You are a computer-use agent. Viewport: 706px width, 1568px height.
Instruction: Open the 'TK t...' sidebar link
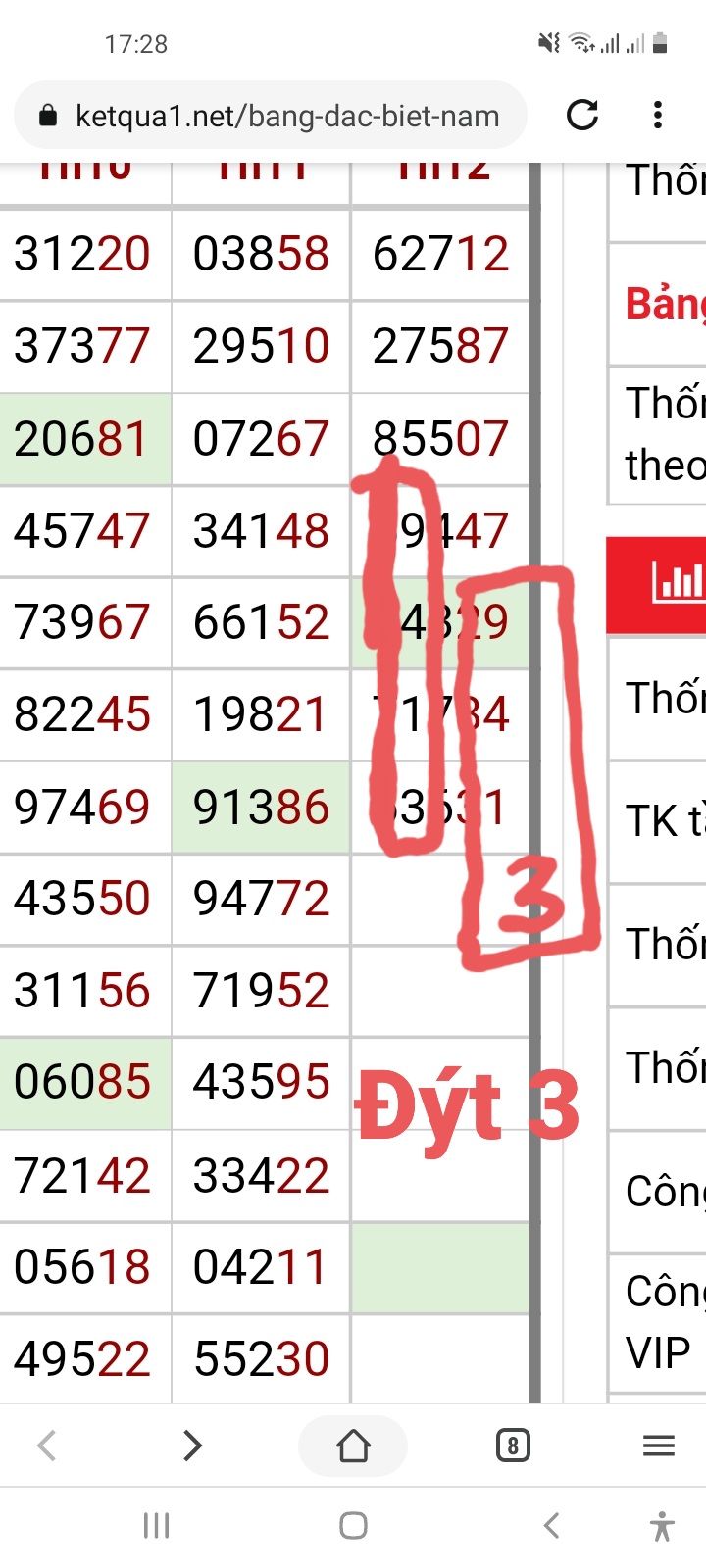666,821
